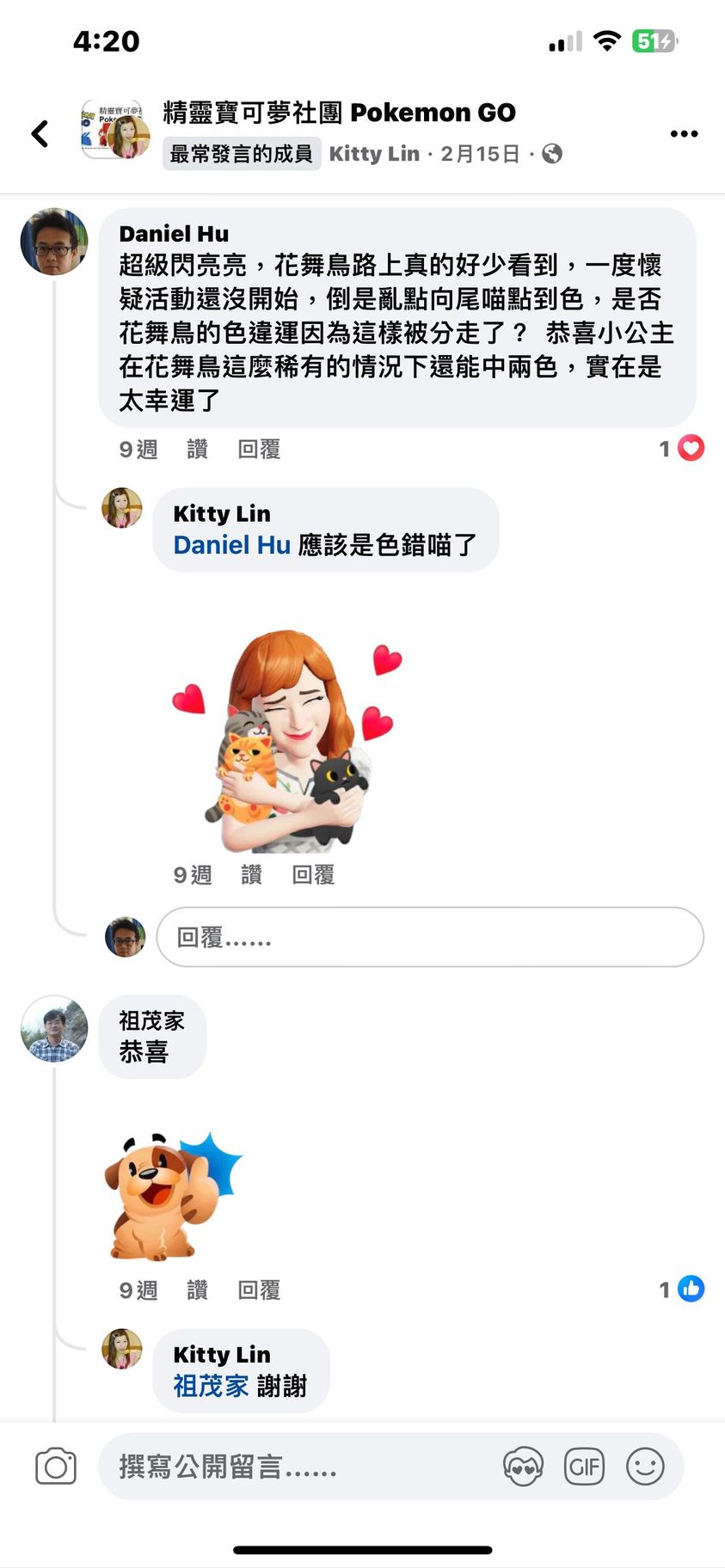
Task: Open the emoji picker
Action: click(645, 1467)
